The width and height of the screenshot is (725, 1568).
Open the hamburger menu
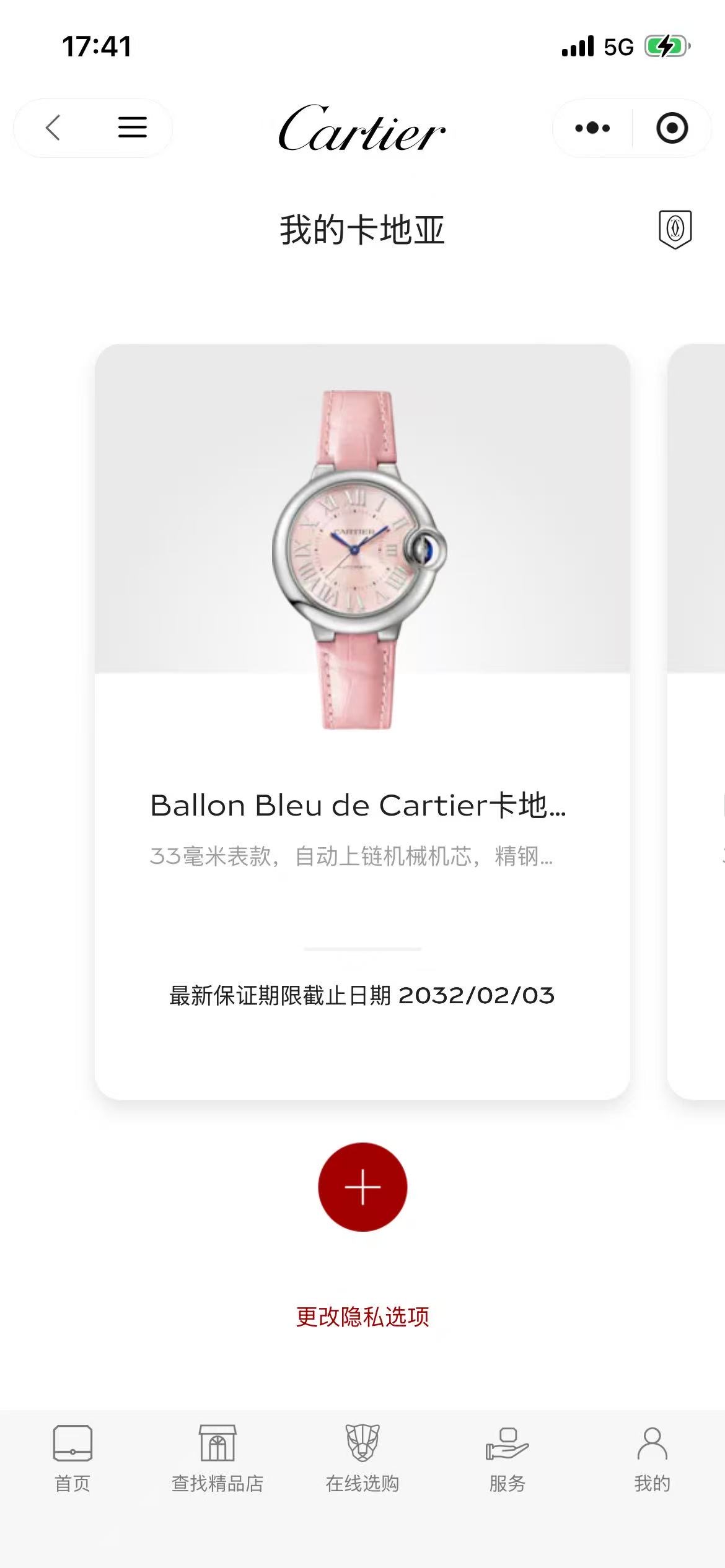132,128
